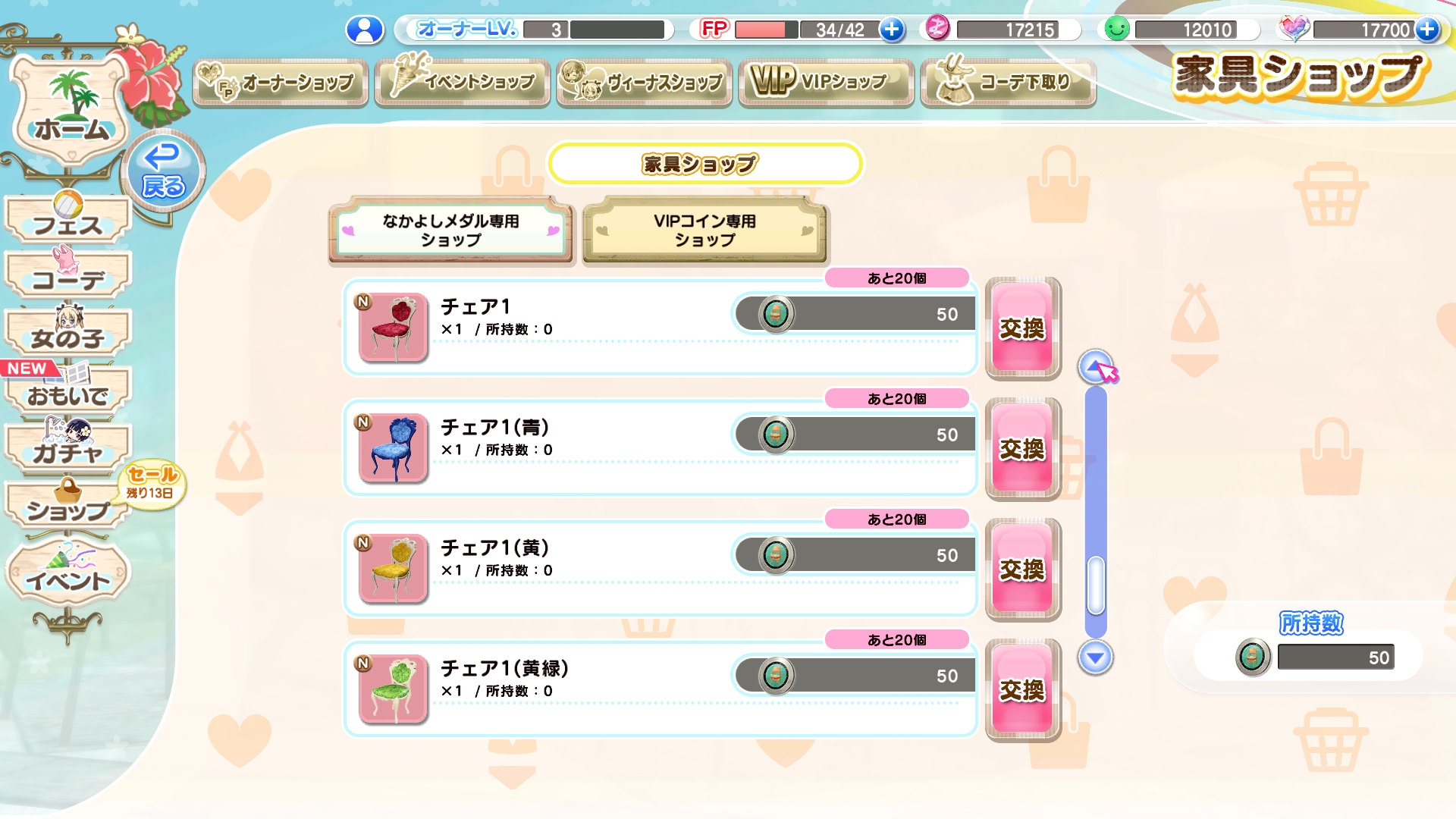The height and width of the screenshot is (819, 1456).
Task: Open the おもいで menu
Action: pyautogui.click(x=68, y=392)
